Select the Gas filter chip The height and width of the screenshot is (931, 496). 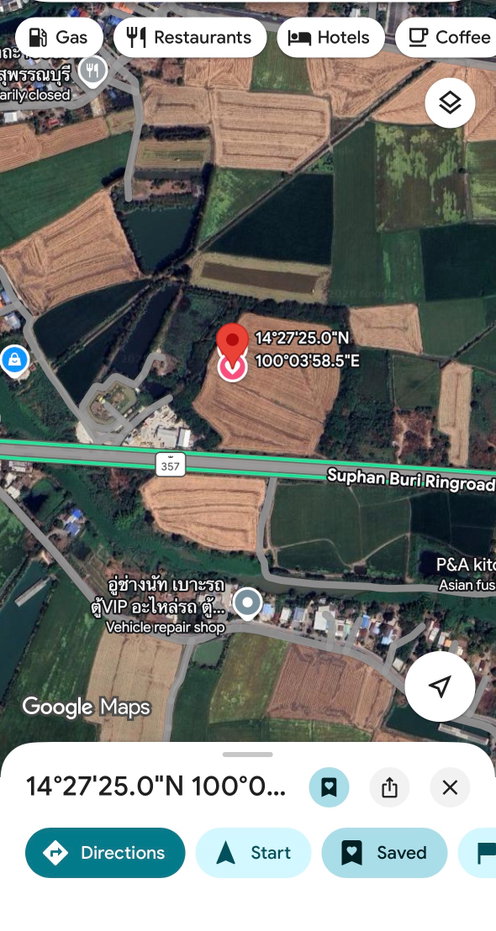coord(59,37)
